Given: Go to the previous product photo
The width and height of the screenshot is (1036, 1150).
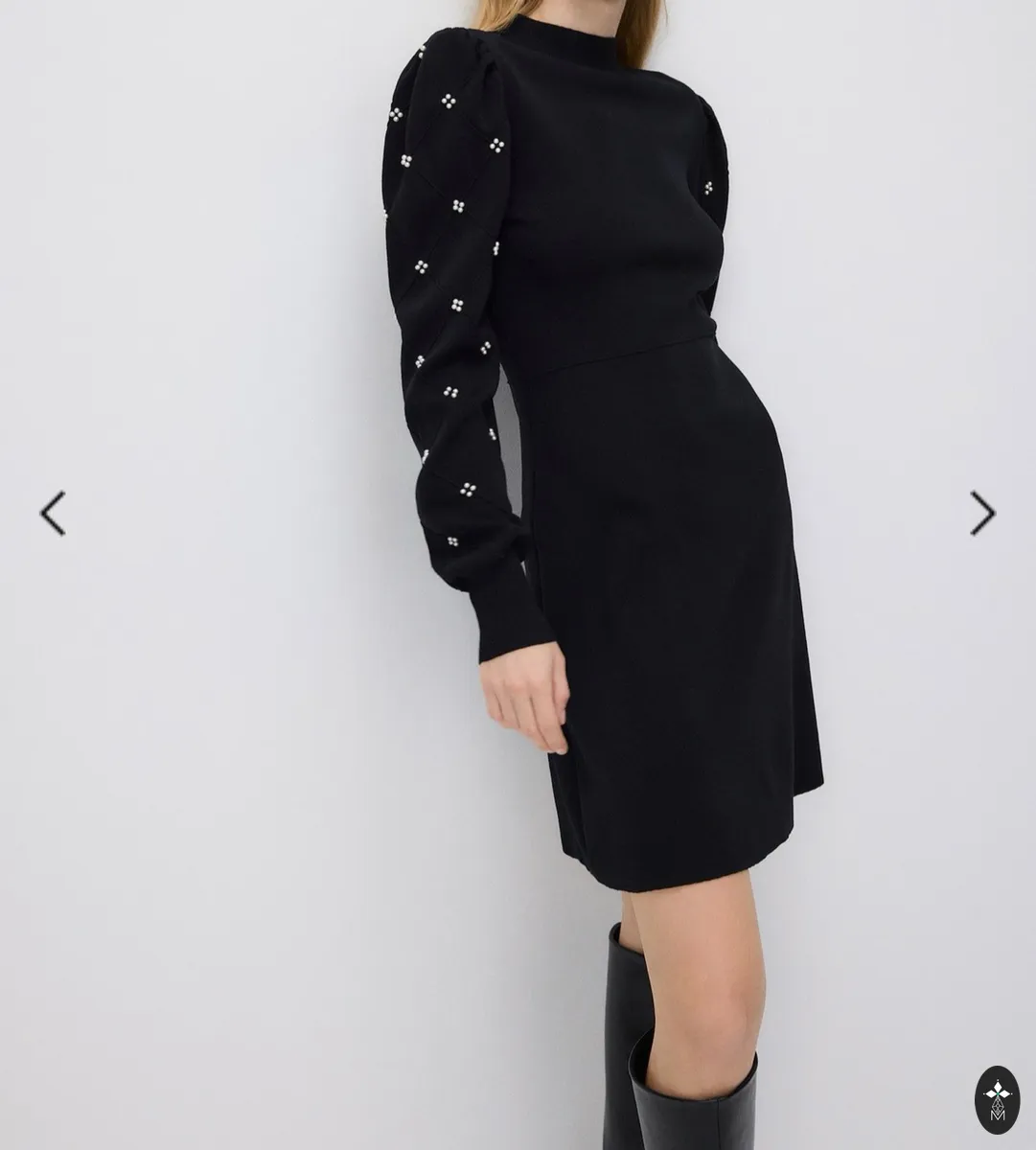Looking at the screenshot, I should click(x=53, y=514).
